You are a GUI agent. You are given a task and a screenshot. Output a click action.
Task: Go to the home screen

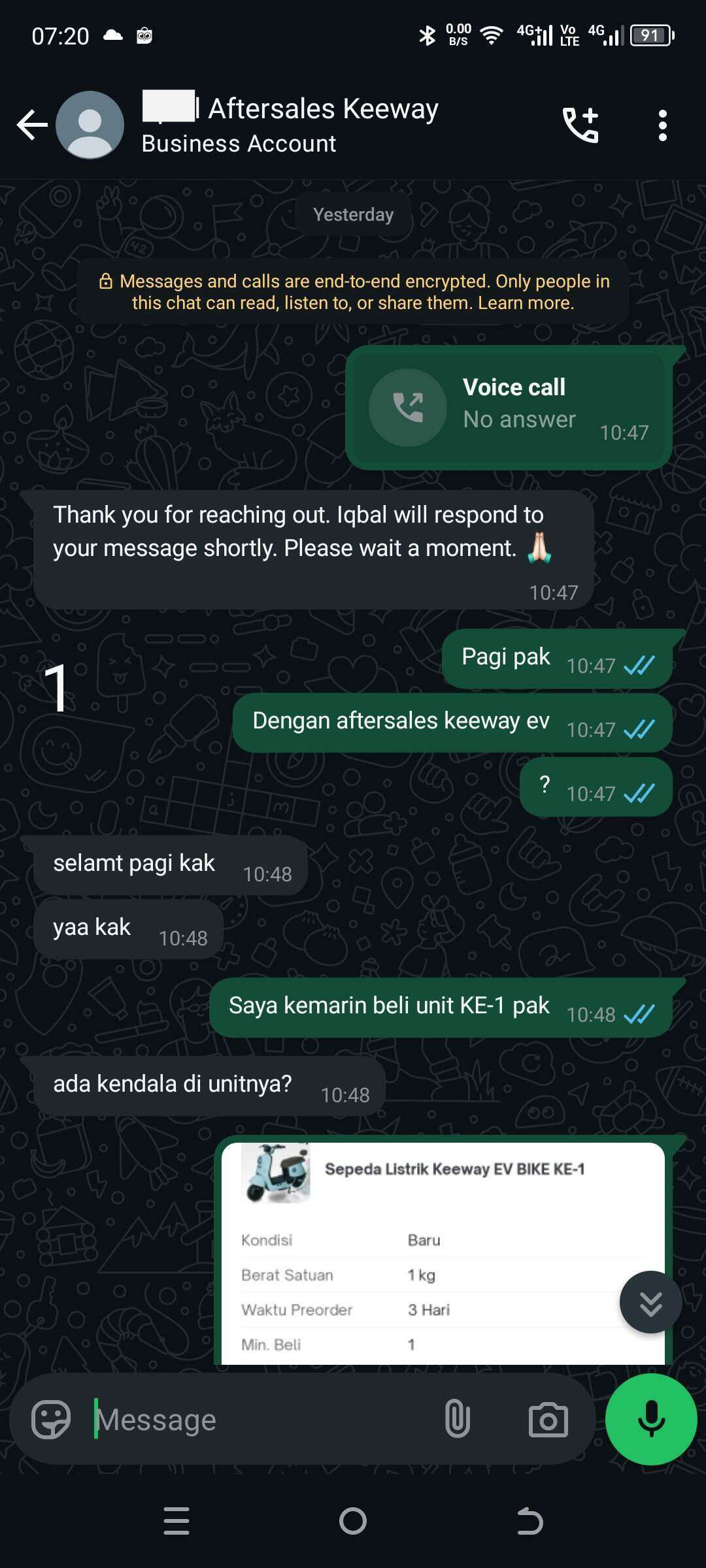pyautogui.click(x=353, y=1521)
